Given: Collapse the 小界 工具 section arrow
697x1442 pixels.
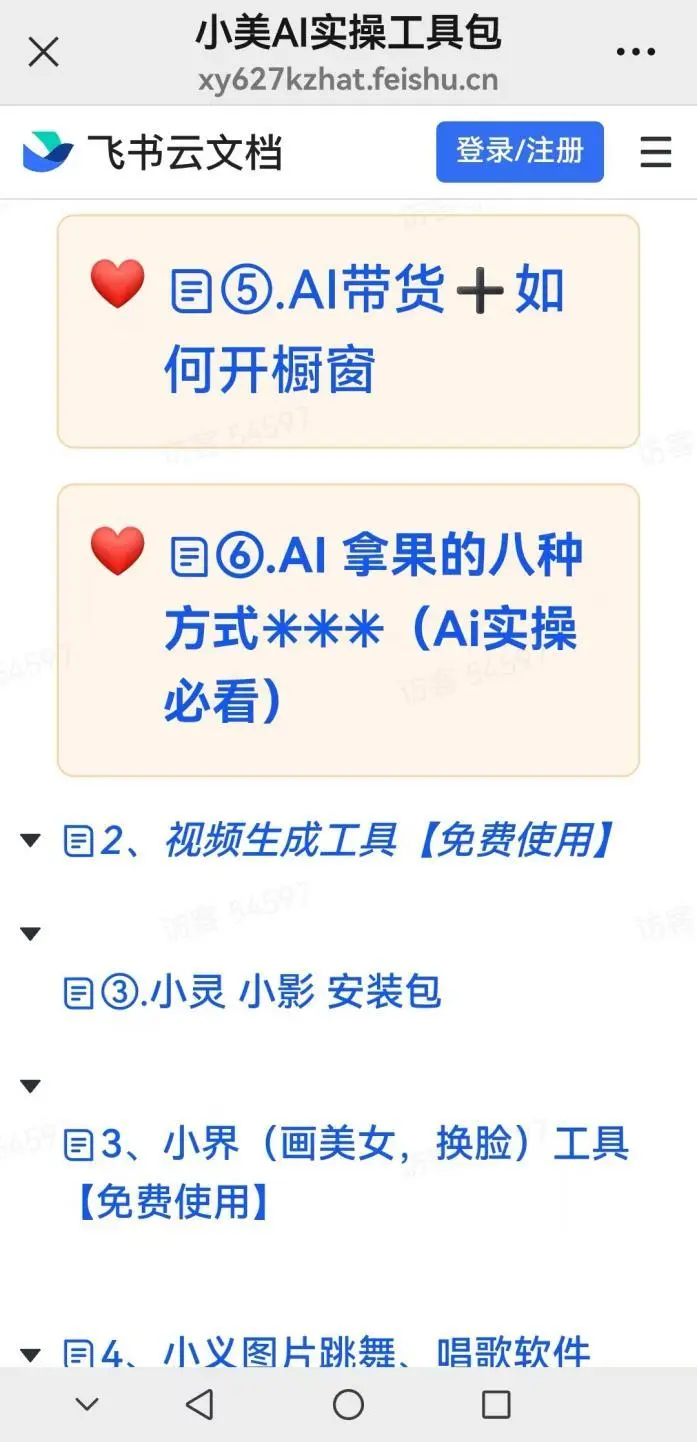Looking at the screenshot, I should pyautogui.click(x=31, y=1085).
